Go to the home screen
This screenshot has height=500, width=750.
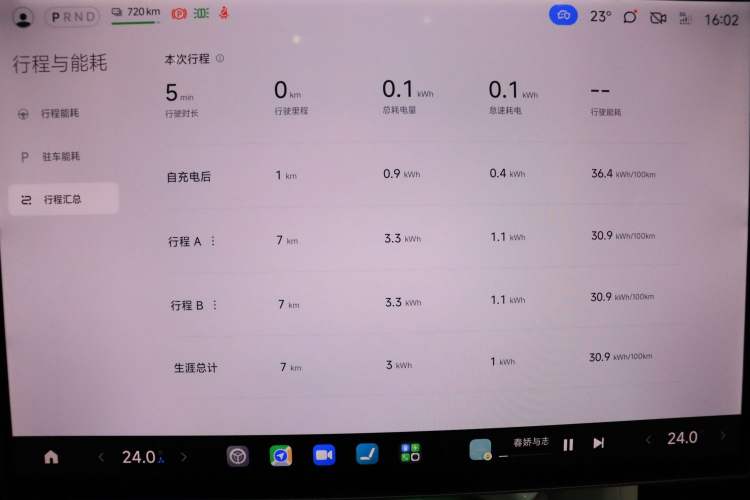pyautogui.click(x=51, y=457)
